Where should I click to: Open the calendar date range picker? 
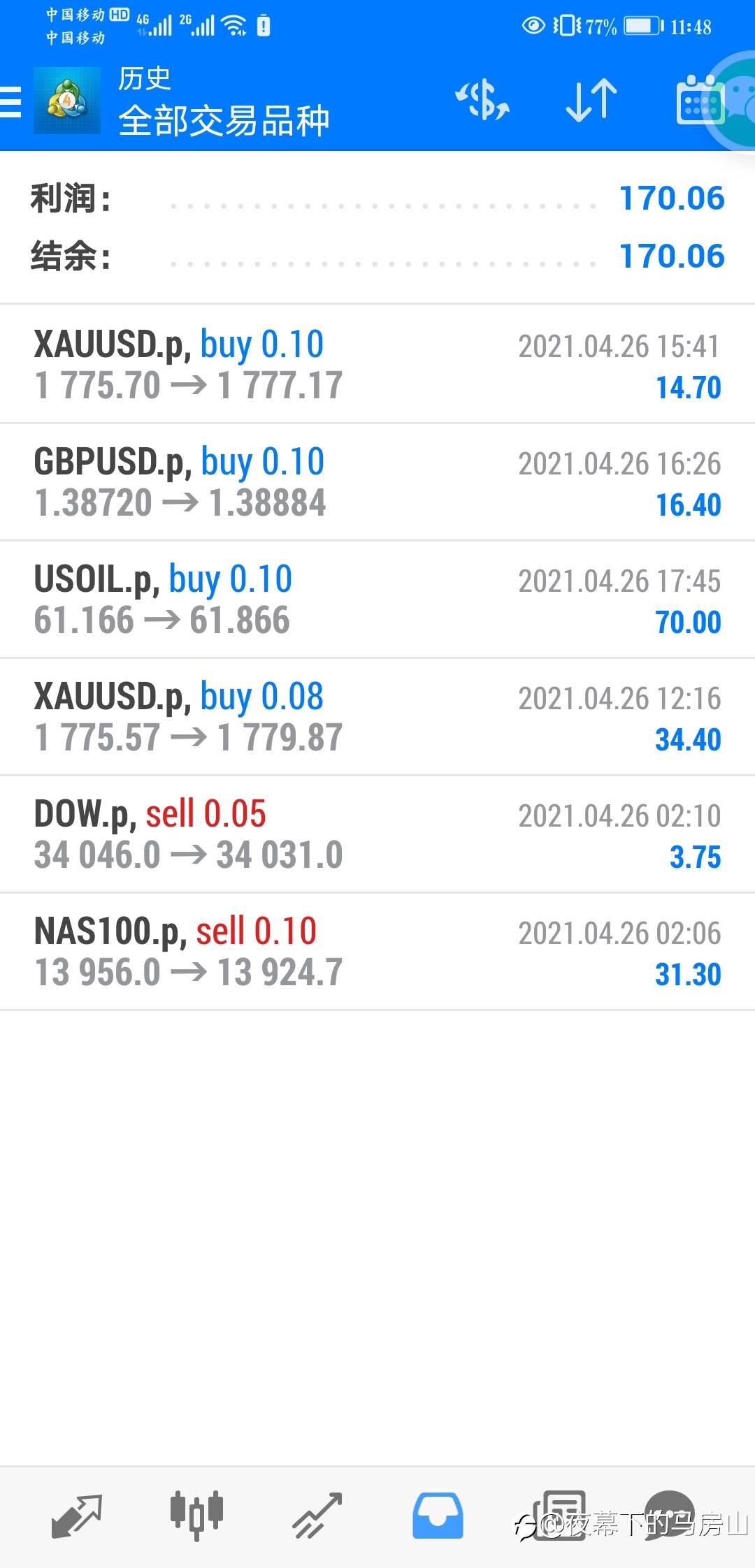699,101
